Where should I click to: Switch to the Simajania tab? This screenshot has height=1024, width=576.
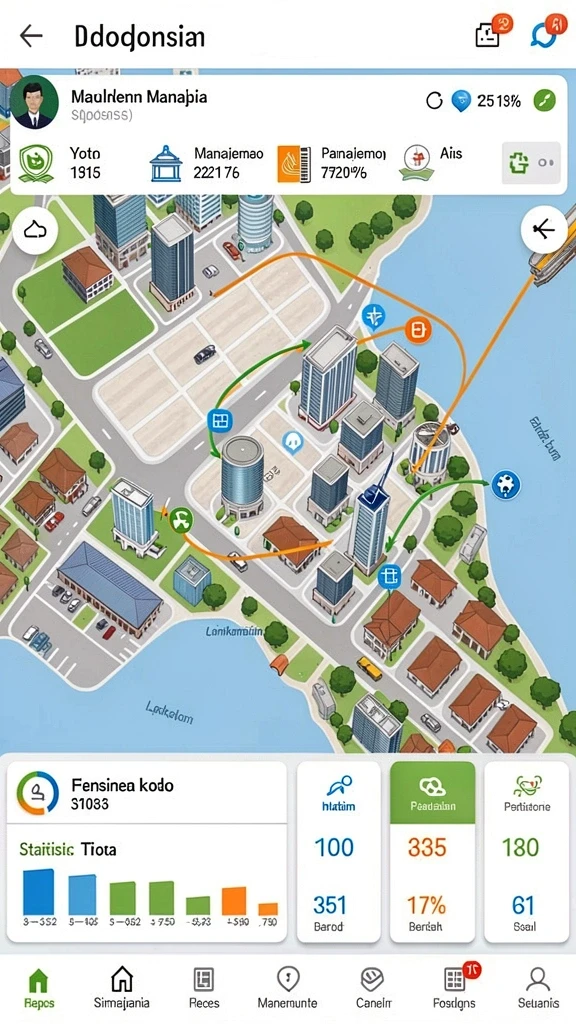tap(121, 988)
